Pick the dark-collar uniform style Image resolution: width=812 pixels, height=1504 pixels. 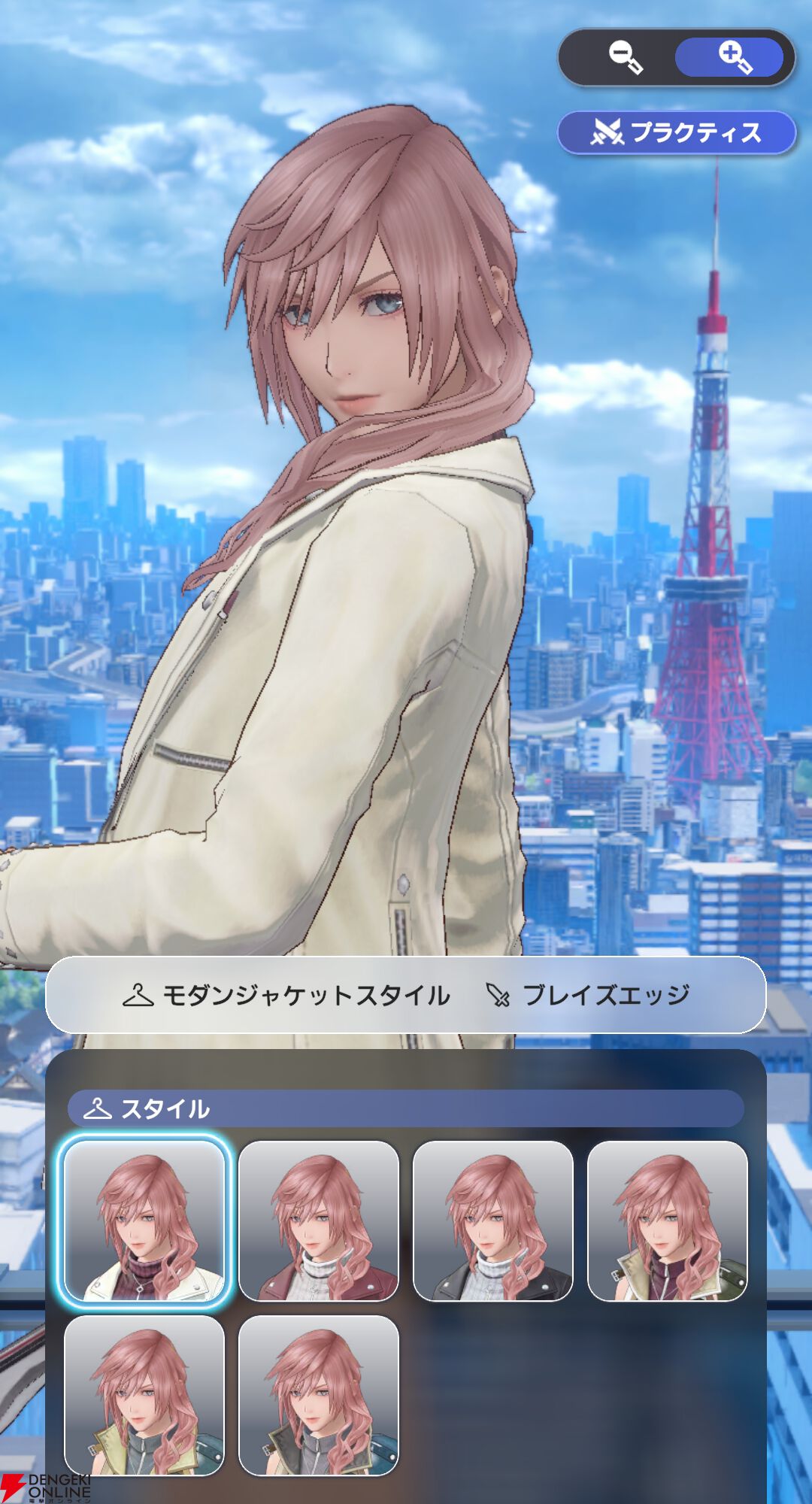pyautogui.click(x=319, y=1395)
